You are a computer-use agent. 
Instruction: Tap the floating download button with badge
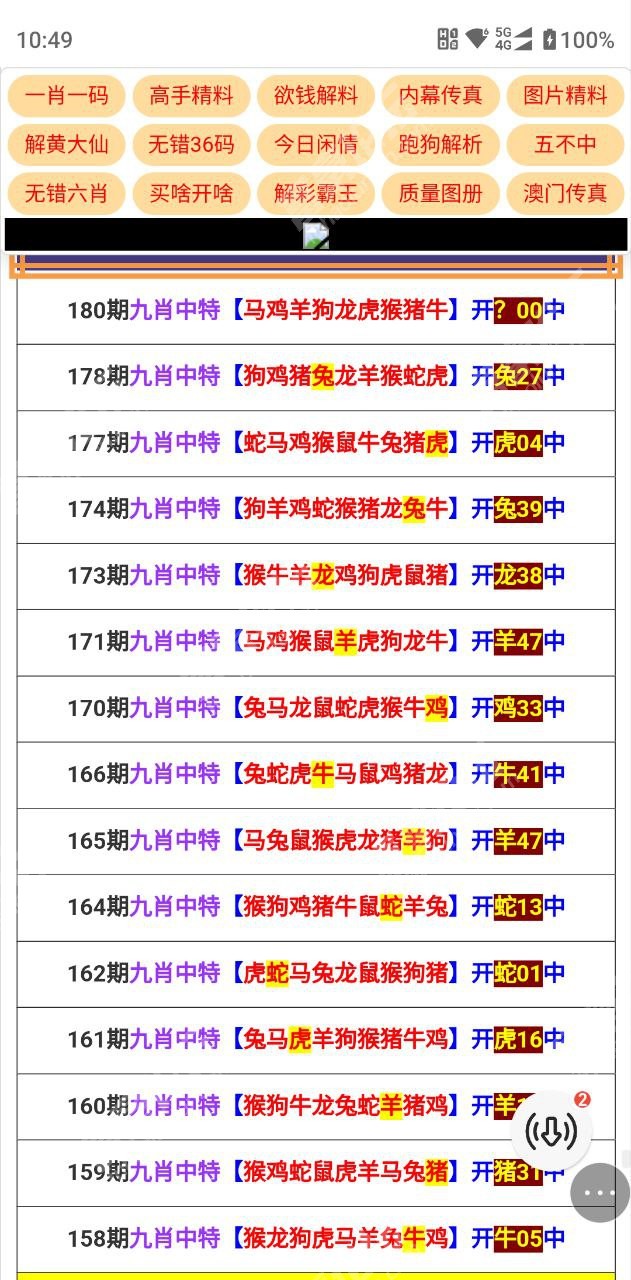[x=551, y=1131]
